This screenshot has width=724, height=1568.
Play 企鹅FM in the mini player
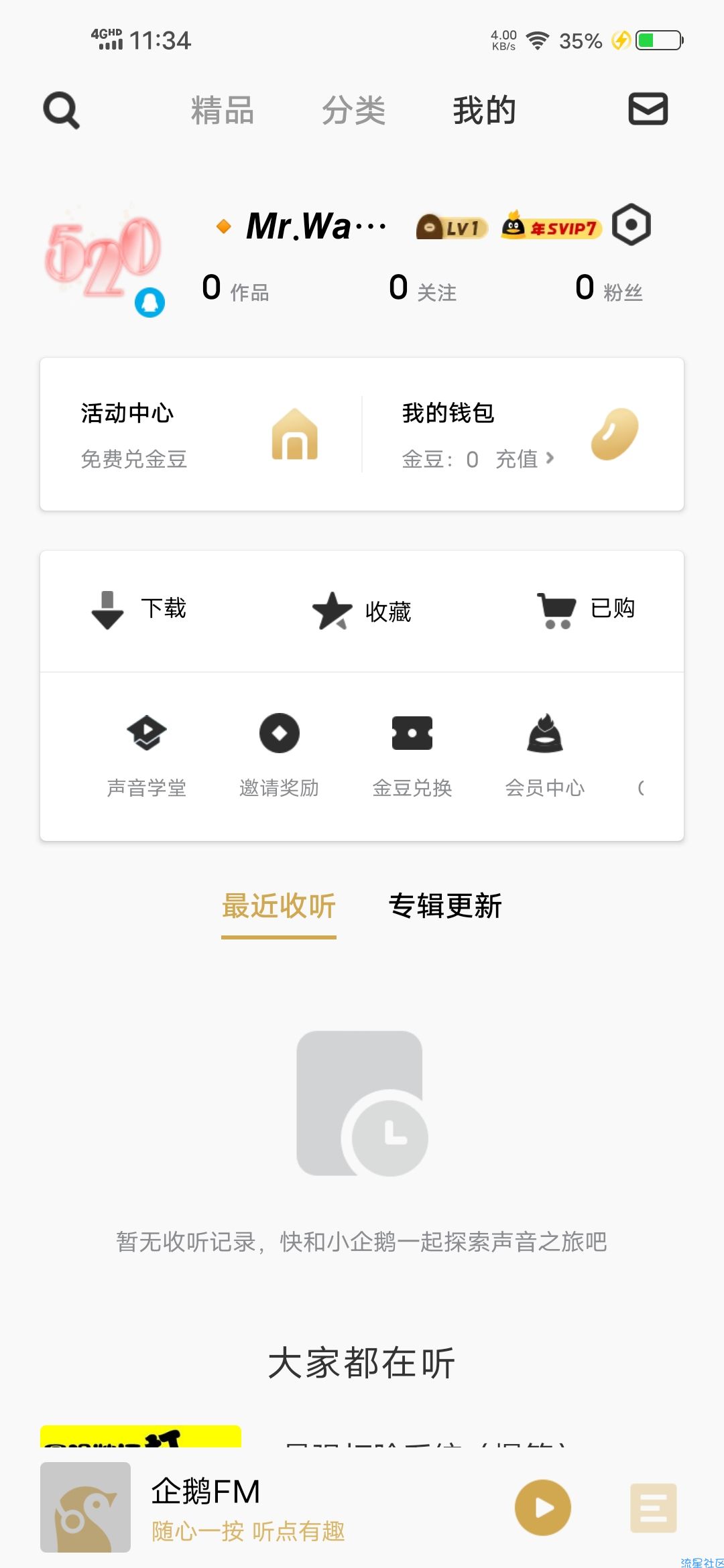pos(542,1508)
